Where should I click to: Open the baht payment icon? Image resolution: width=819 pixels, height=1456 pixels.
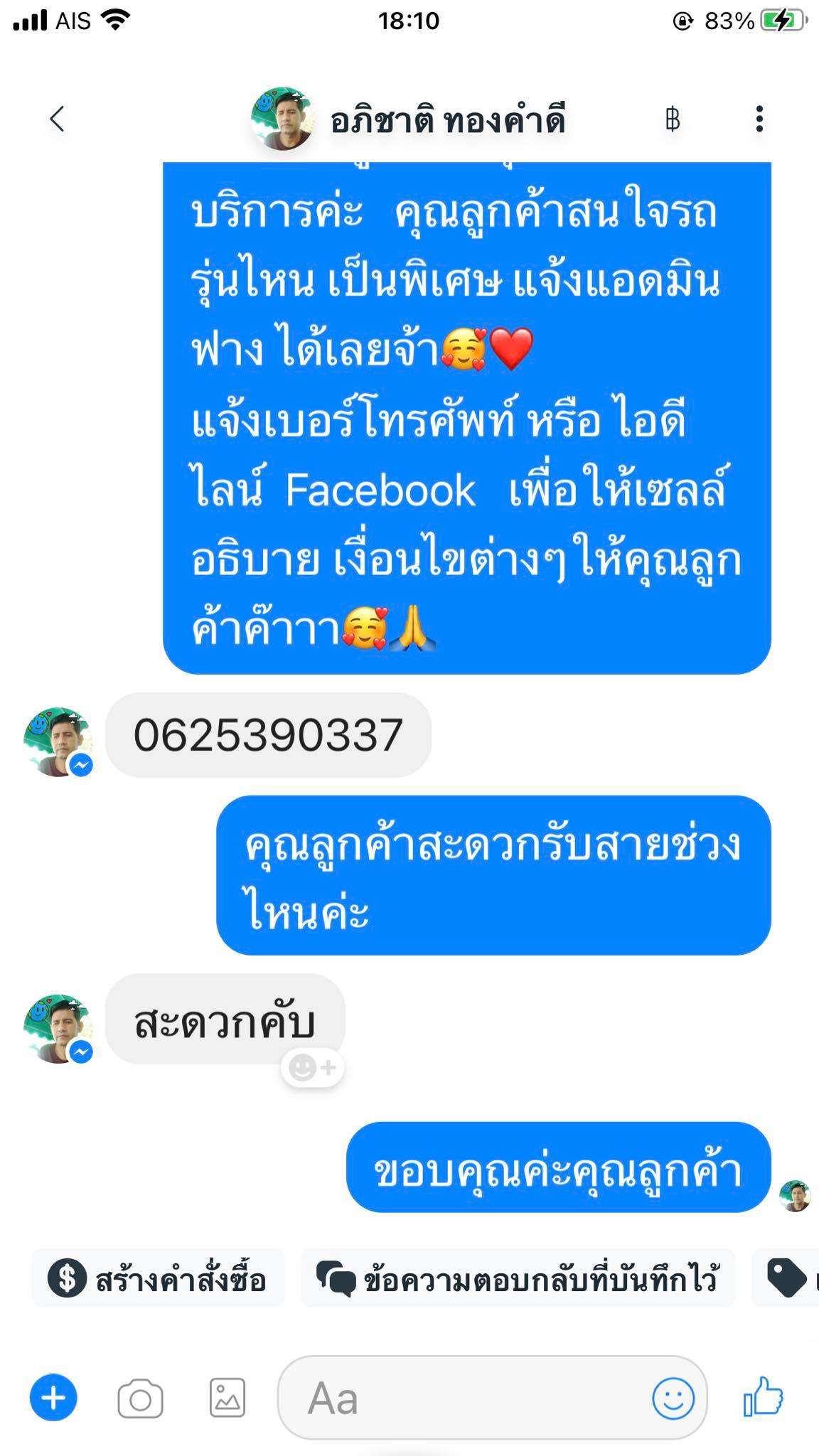pyautogui.click(x=672, y=119)
